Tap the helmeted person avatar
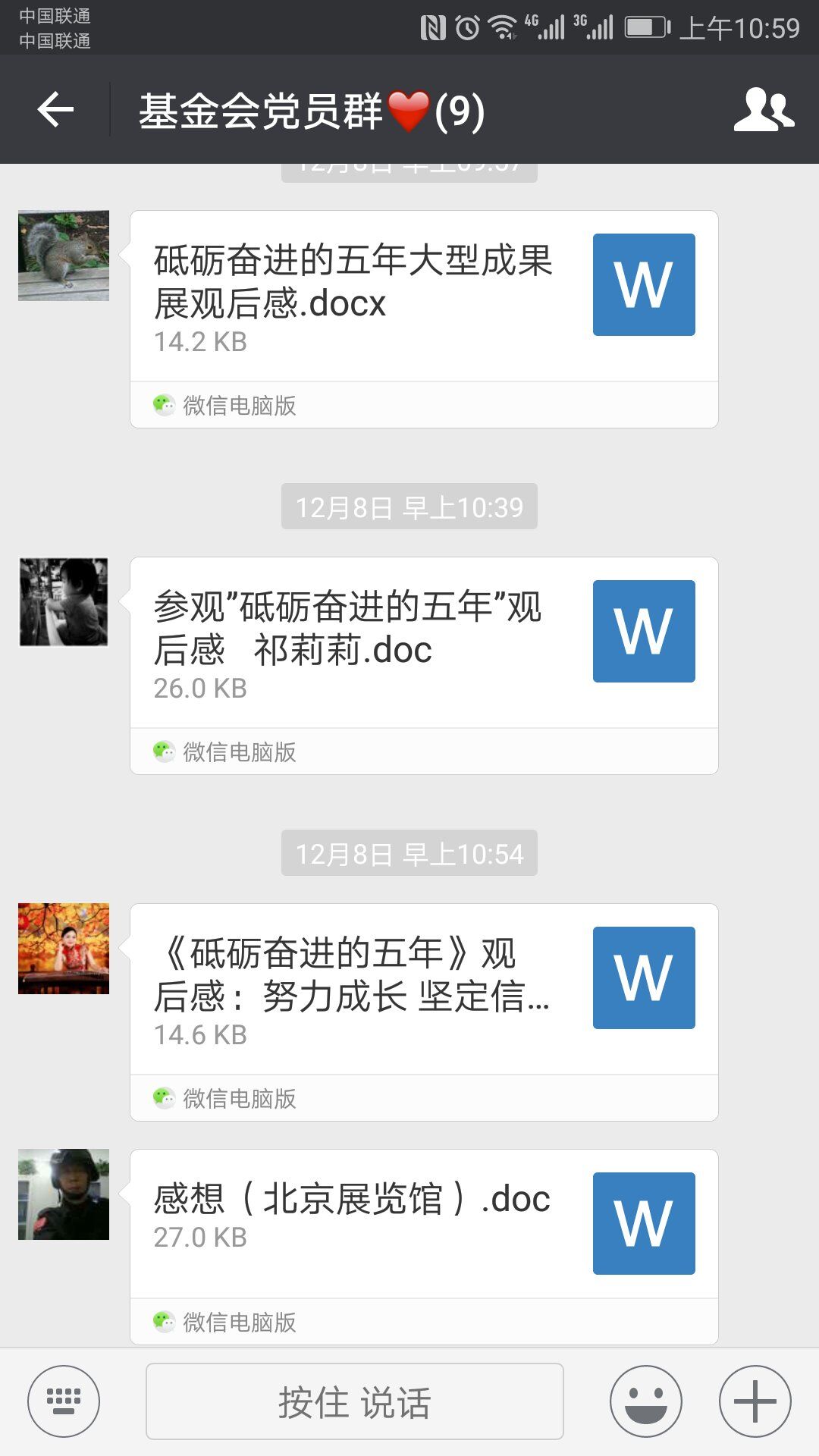819x1456 pixels. point(64,1194)
